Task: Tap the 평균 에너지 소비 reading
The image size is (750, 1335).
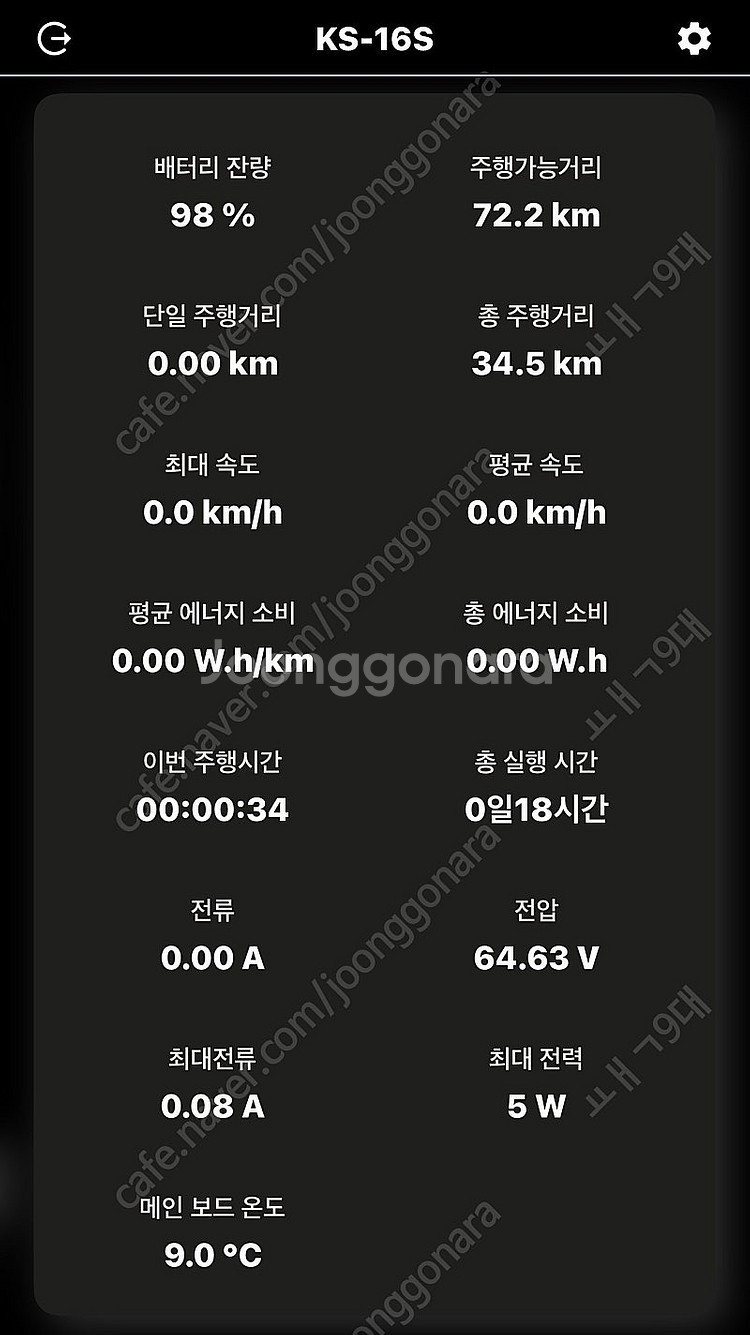Action: pos(213,661)
